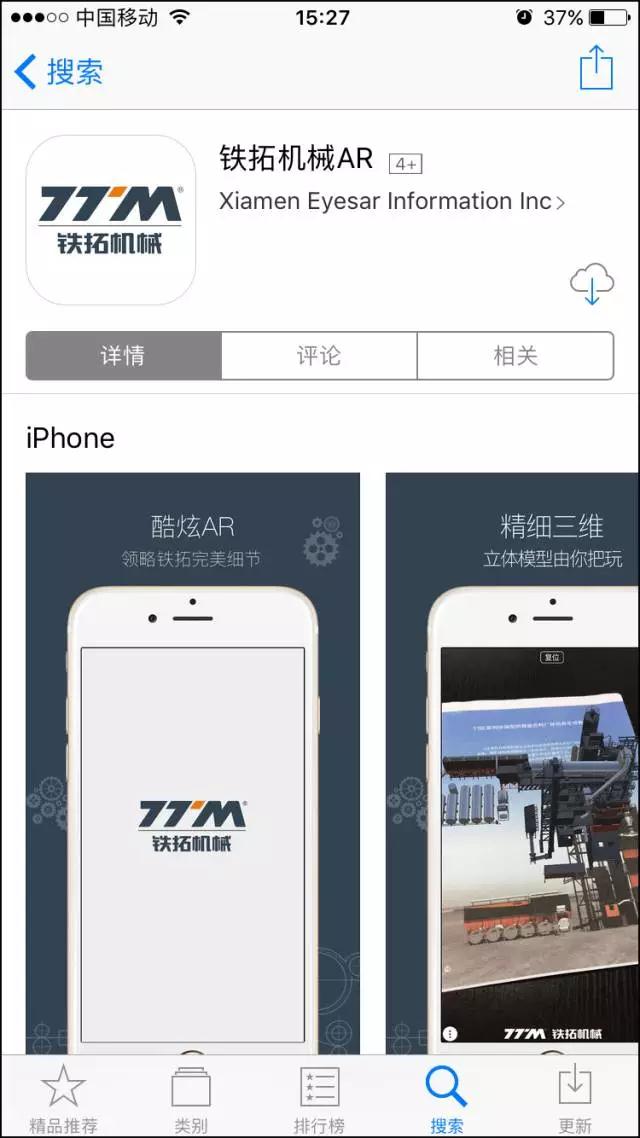Open the 排行榜 tab

pos(319,1097)
